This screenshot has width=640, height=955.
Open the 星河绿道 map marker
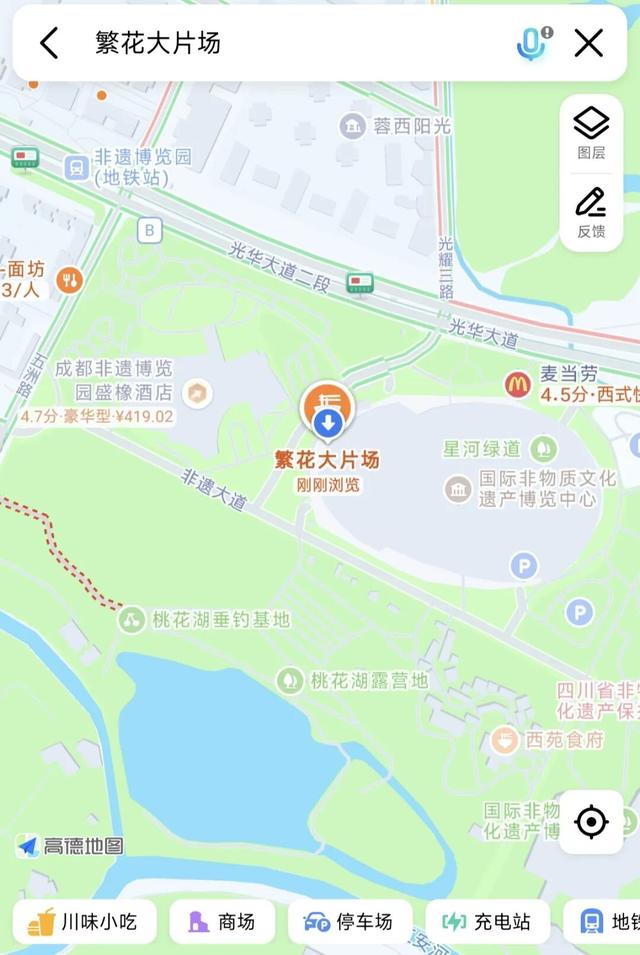click(544, 448)
